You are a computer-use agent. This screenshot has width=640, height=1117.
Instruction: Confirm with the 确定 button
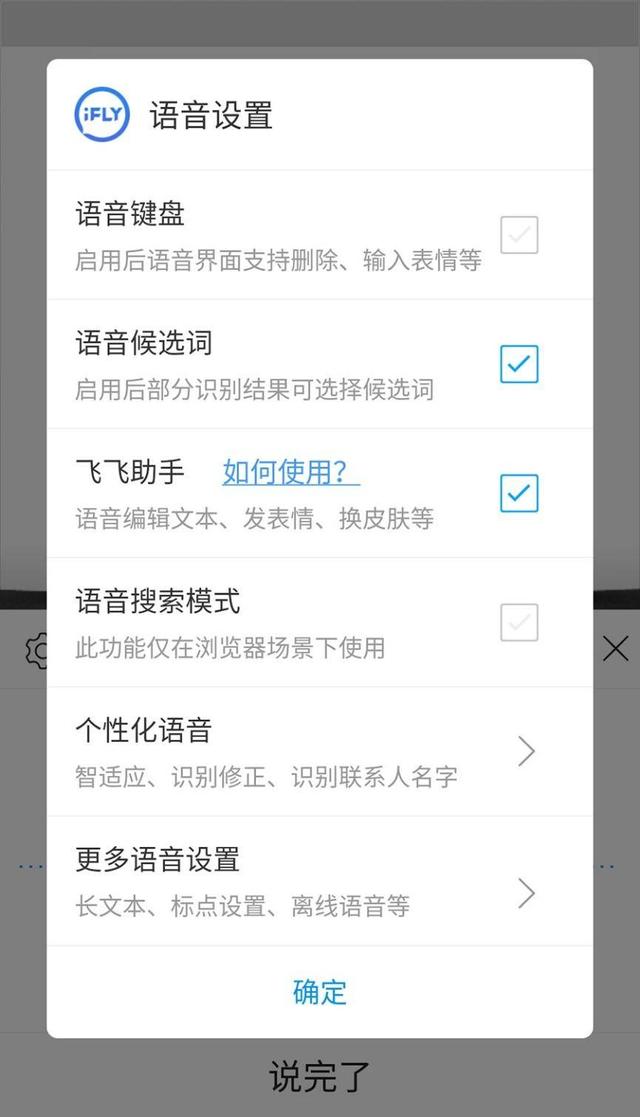[x=320, y=992]
